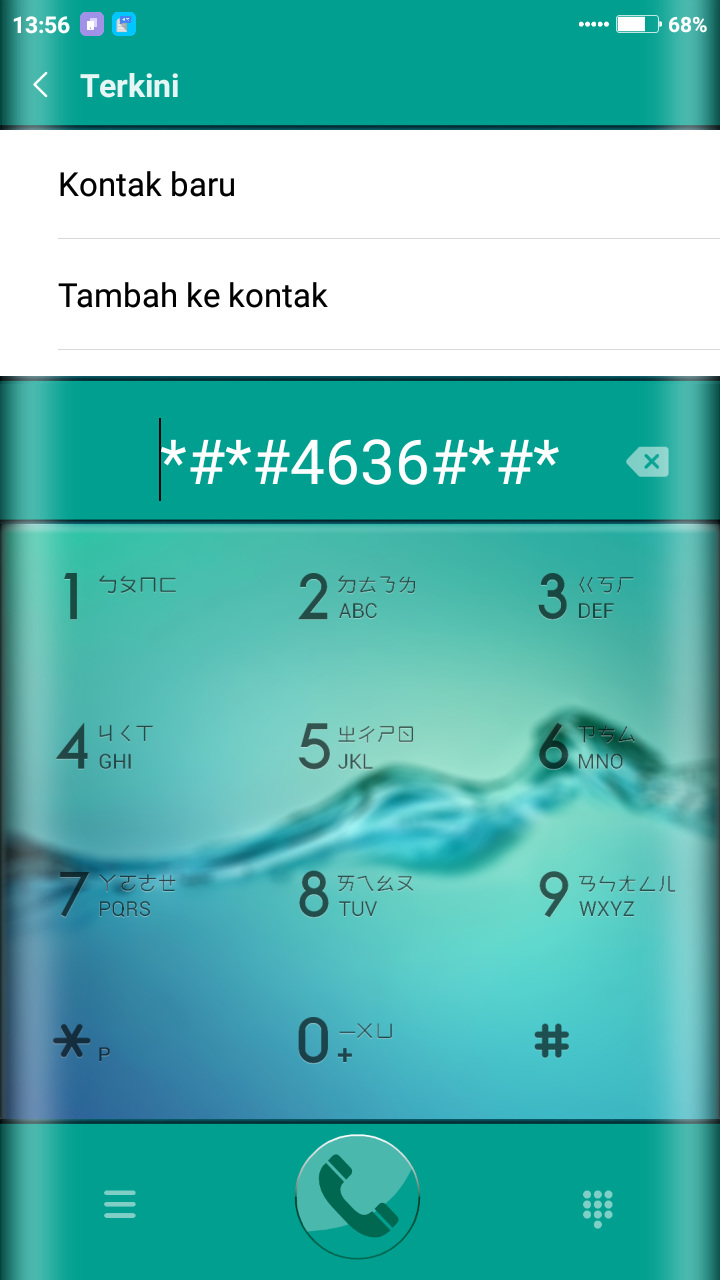Dial digit 3 DEF key

pos(590,598)
